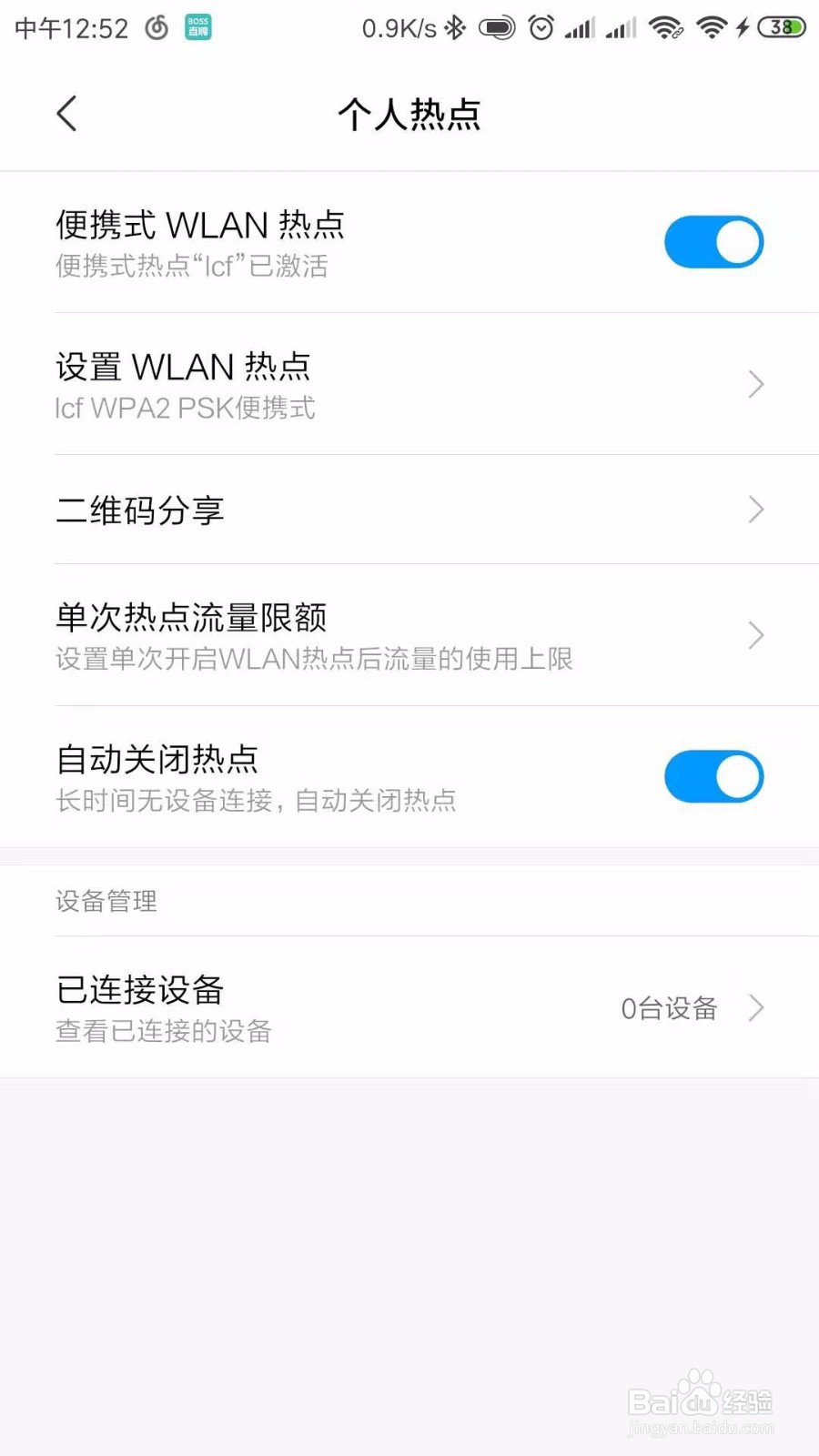Tap the charging lightning bolt icon
This screenshot has width=819, height=1456.
pyautogui.click(x=740, y=27)
